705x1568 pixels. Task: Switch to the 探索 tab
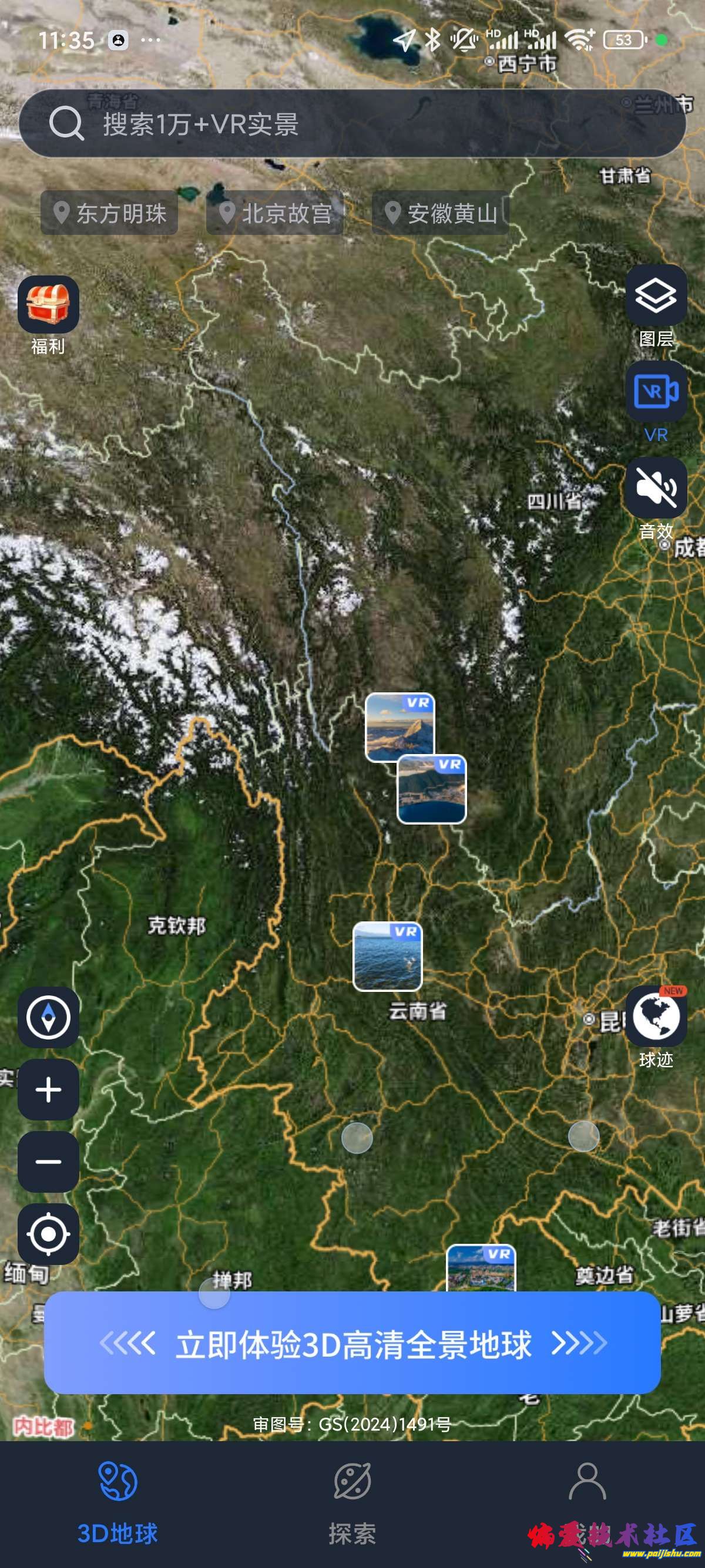pos(352,1502)
